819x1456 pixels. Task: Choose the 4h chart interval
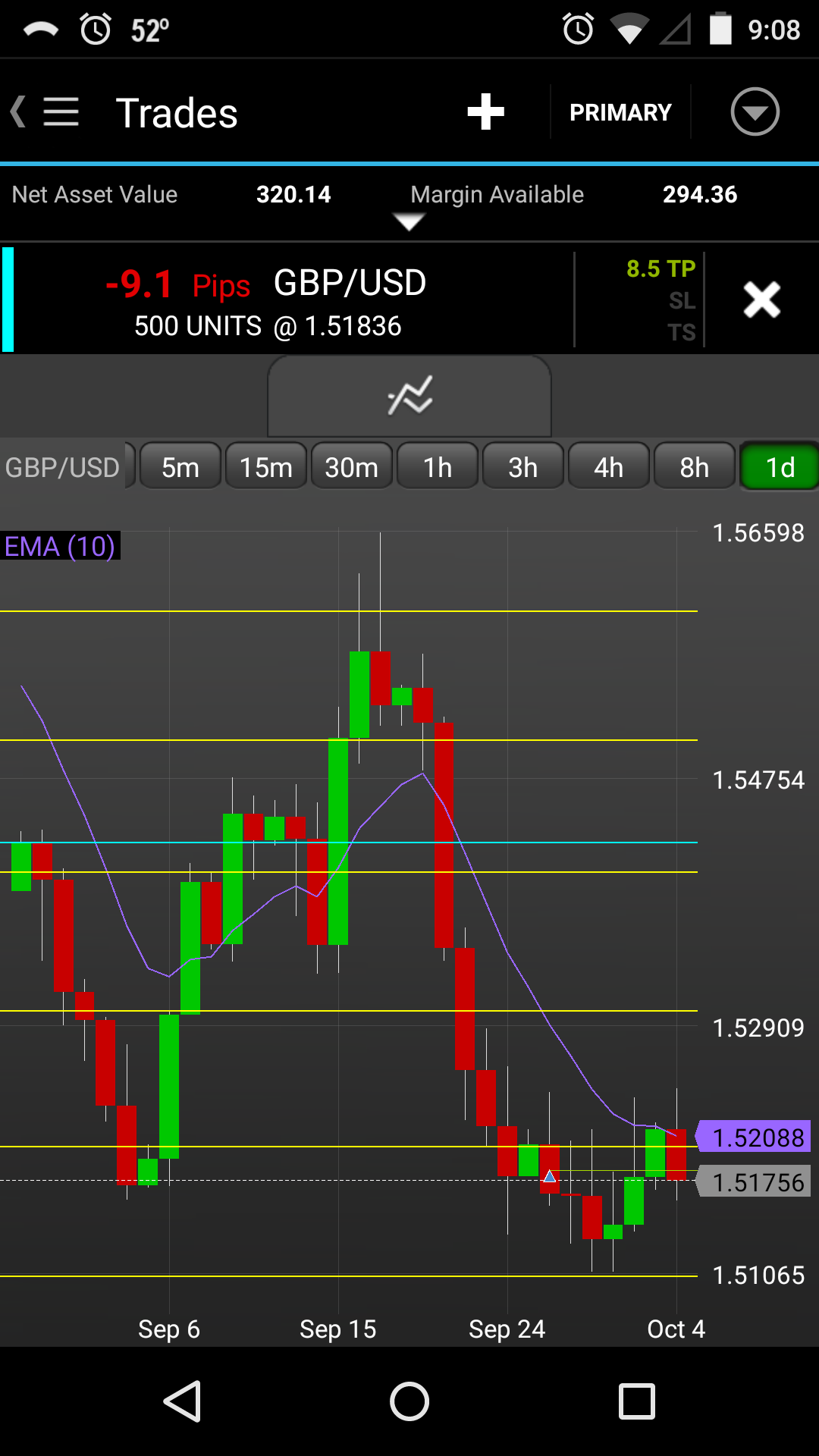(609, 467)
